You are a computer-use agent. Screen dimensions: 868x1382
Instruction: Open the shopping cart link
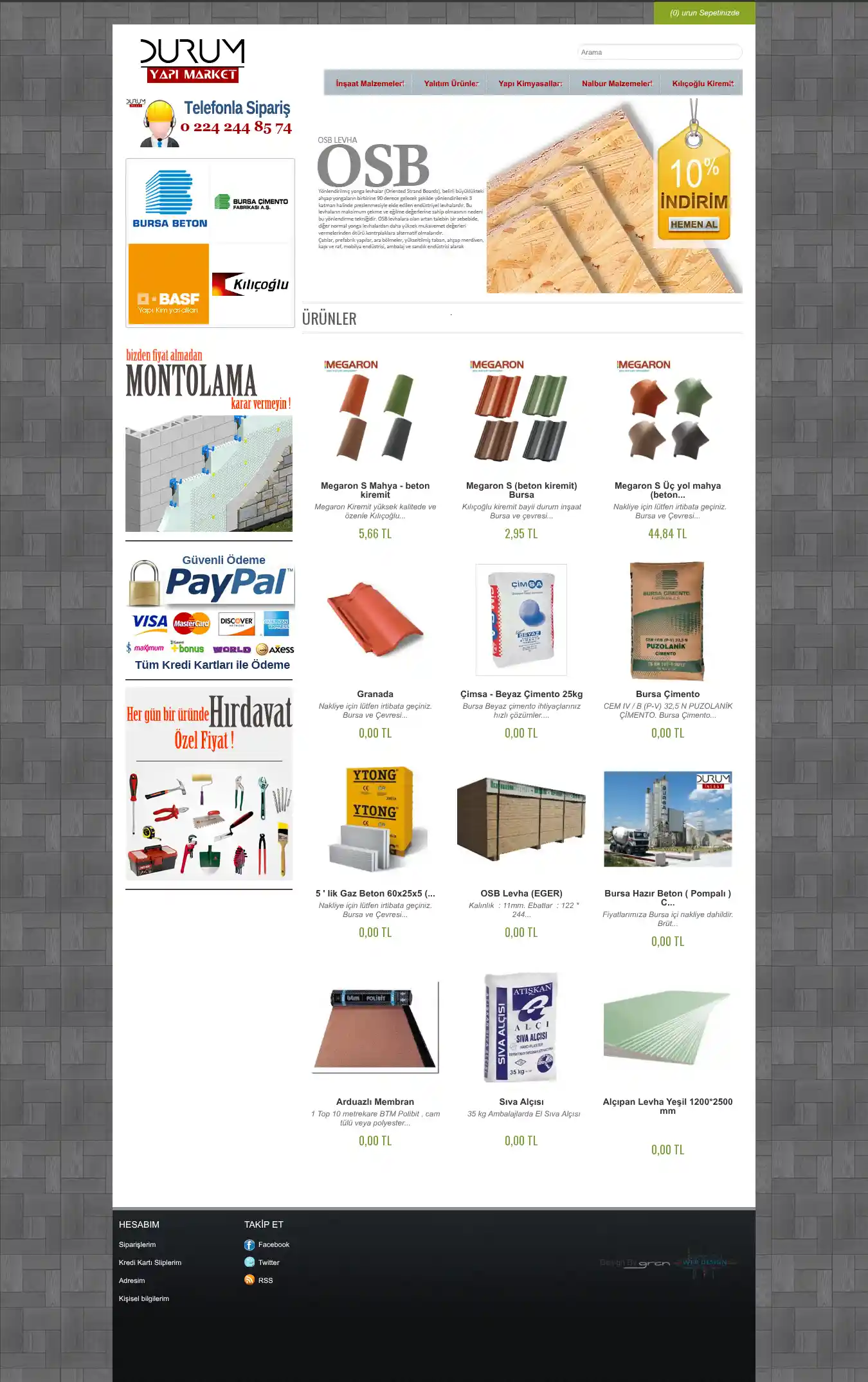pyautogui.click(x=704, y=13)
